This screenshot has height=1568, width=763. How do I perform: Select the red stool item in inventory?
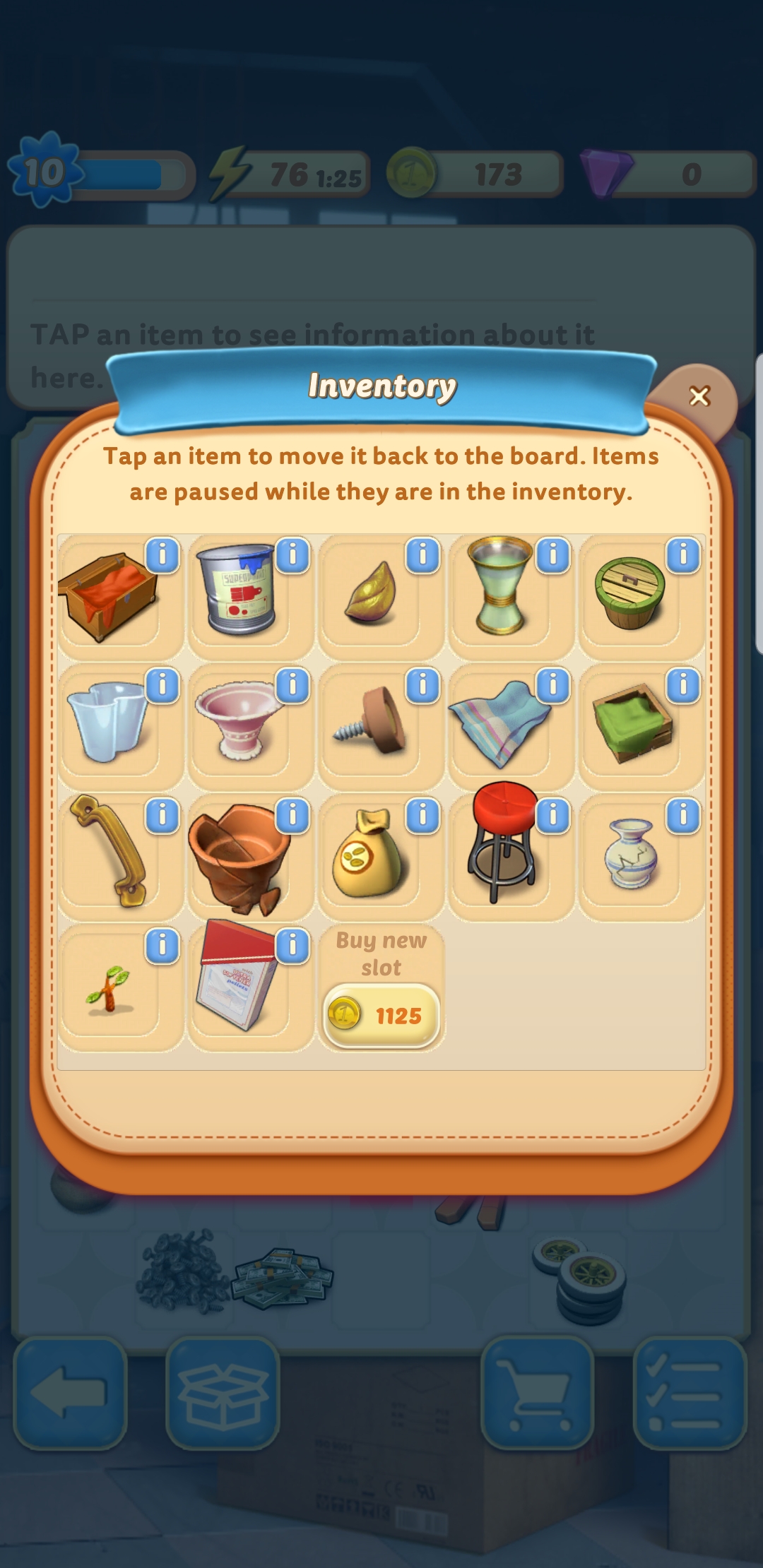(502, 851)
